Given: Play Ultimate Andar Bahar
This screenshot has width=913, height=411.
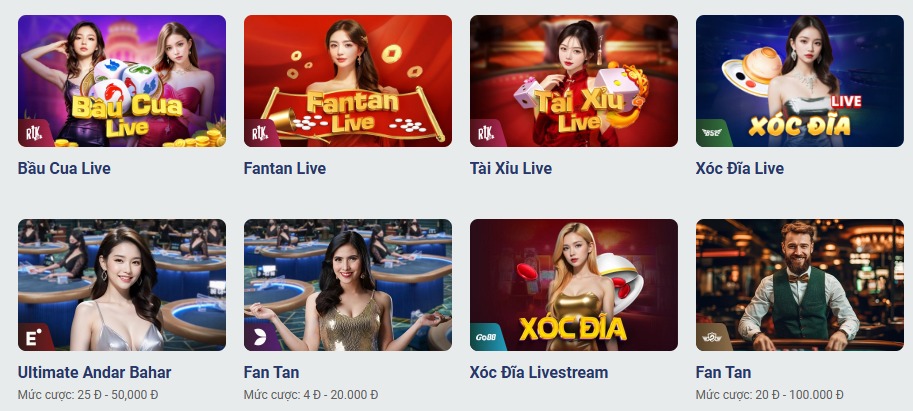Looking at the screenshot, I should tap(121, 285).
